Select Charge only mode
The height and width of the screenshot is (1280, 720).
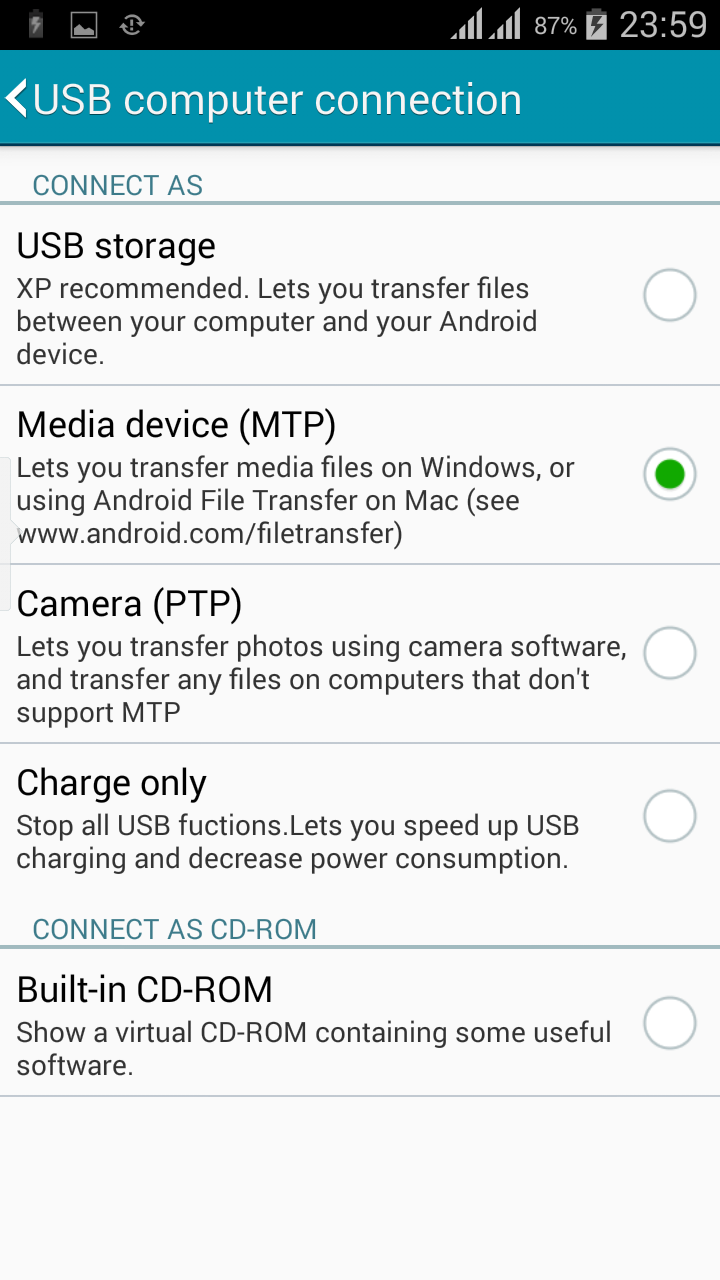(669, 817)
